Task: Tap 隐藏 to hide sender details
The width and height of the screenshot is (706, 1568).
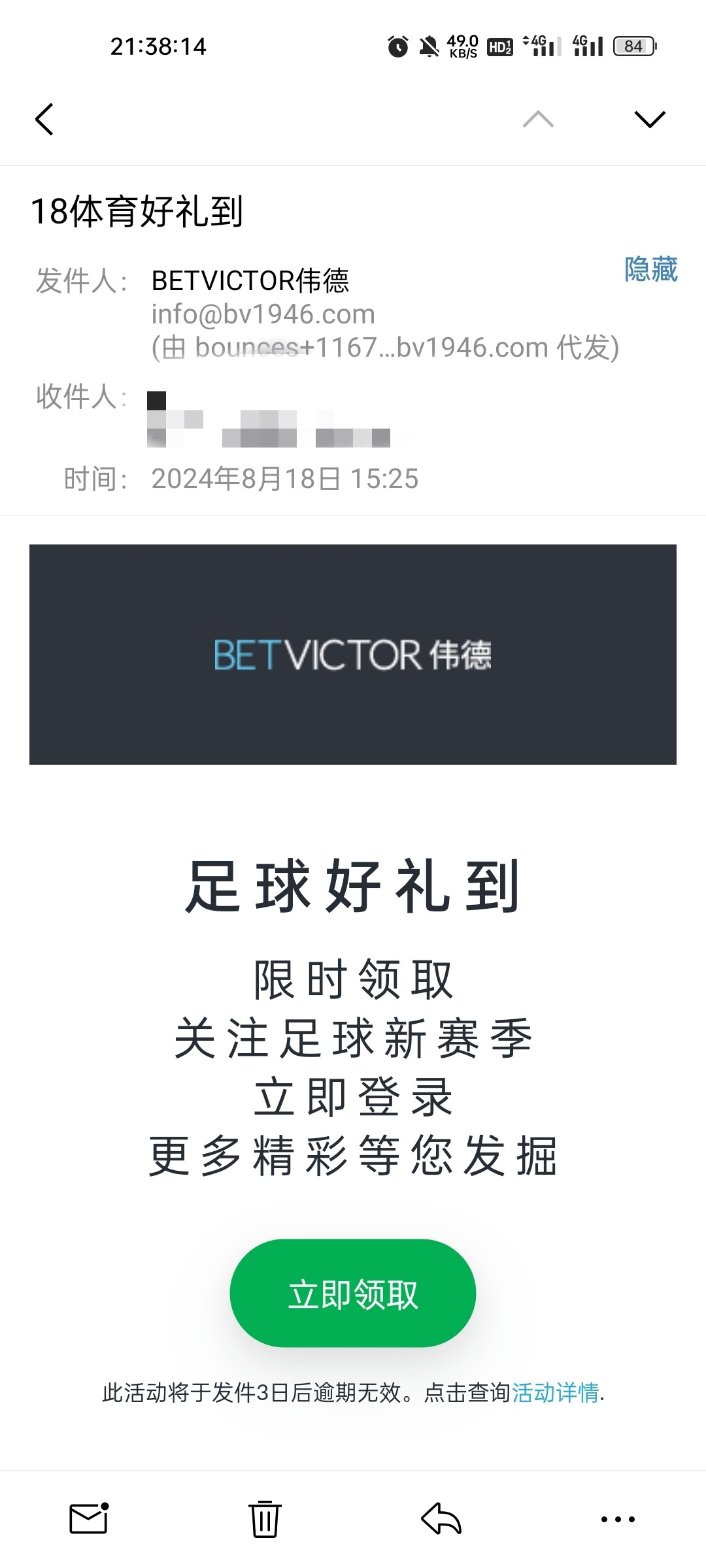Action: [651, 269]
